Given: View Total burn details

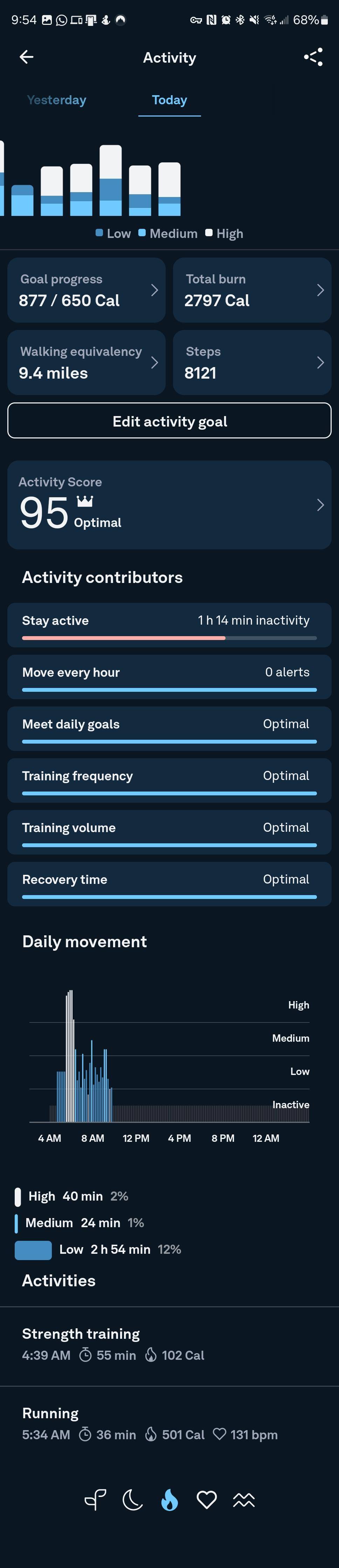Looking at the screenshot, I should pyautogui.click(x=252, y=290).
